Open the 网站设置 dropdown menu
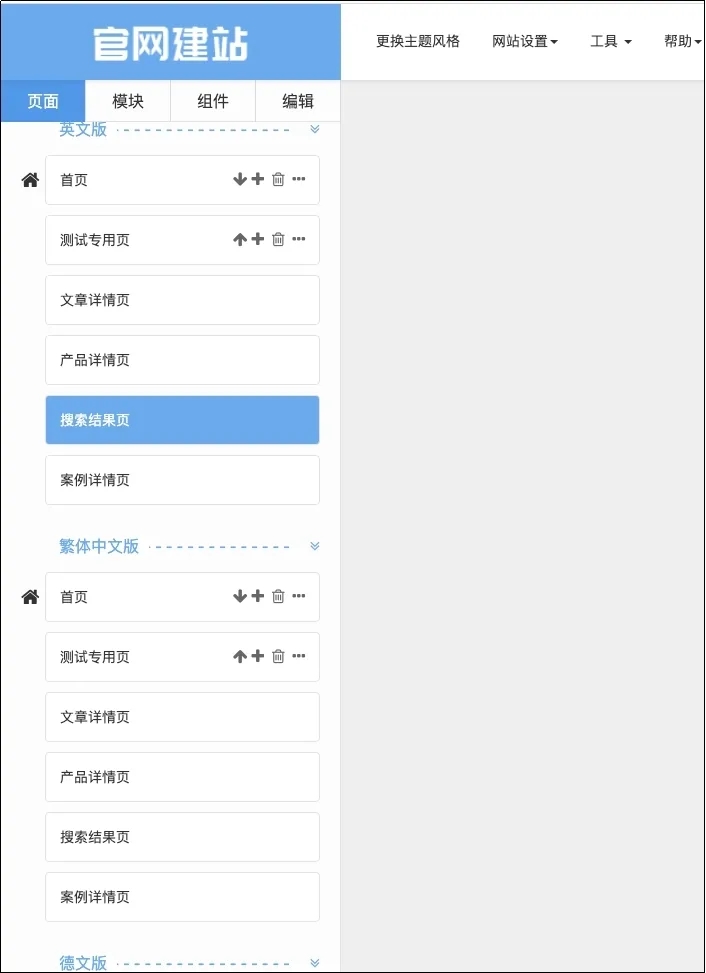 click(x=524, y=41)
